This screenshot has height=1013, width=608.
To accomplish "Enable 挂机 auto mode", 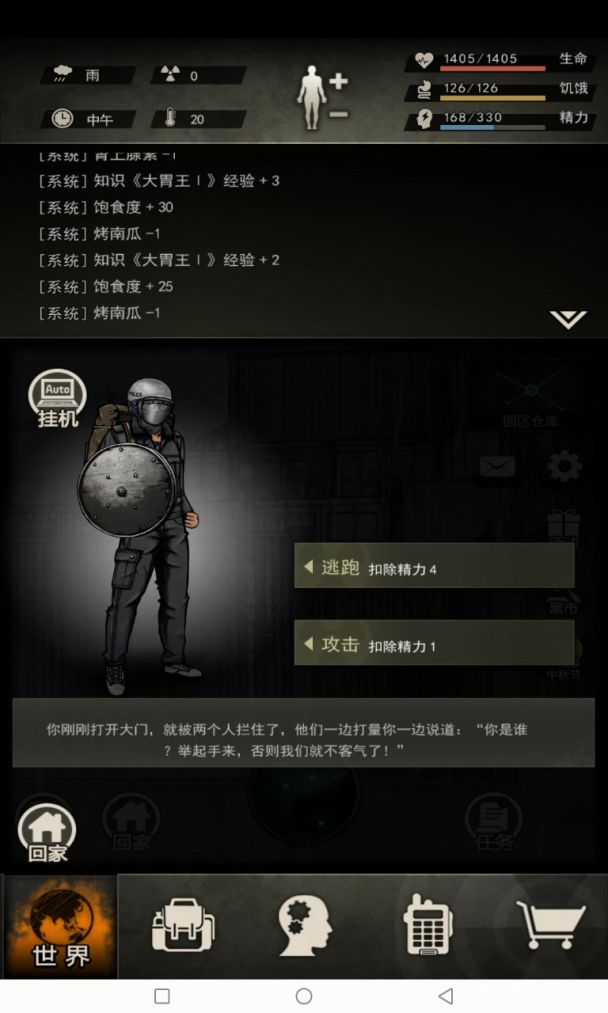I will (x=57, y=399).
